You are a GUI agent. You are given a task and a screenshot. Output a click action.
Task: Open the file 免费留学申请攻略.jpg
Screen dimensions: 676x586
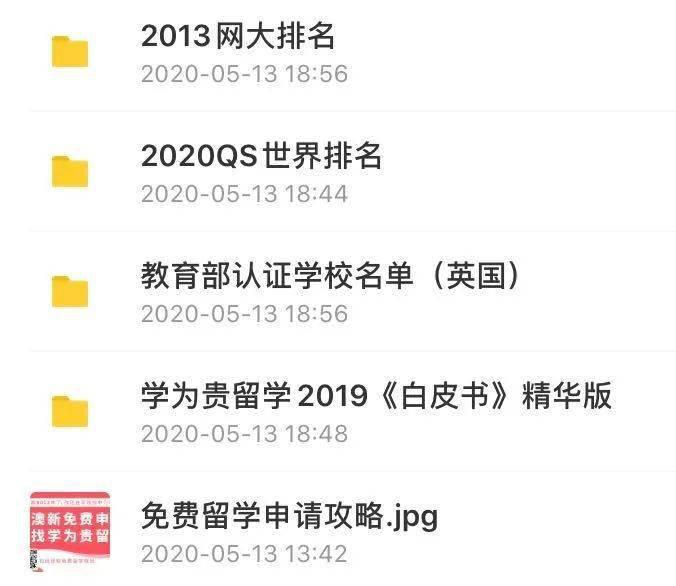(289, 516)
